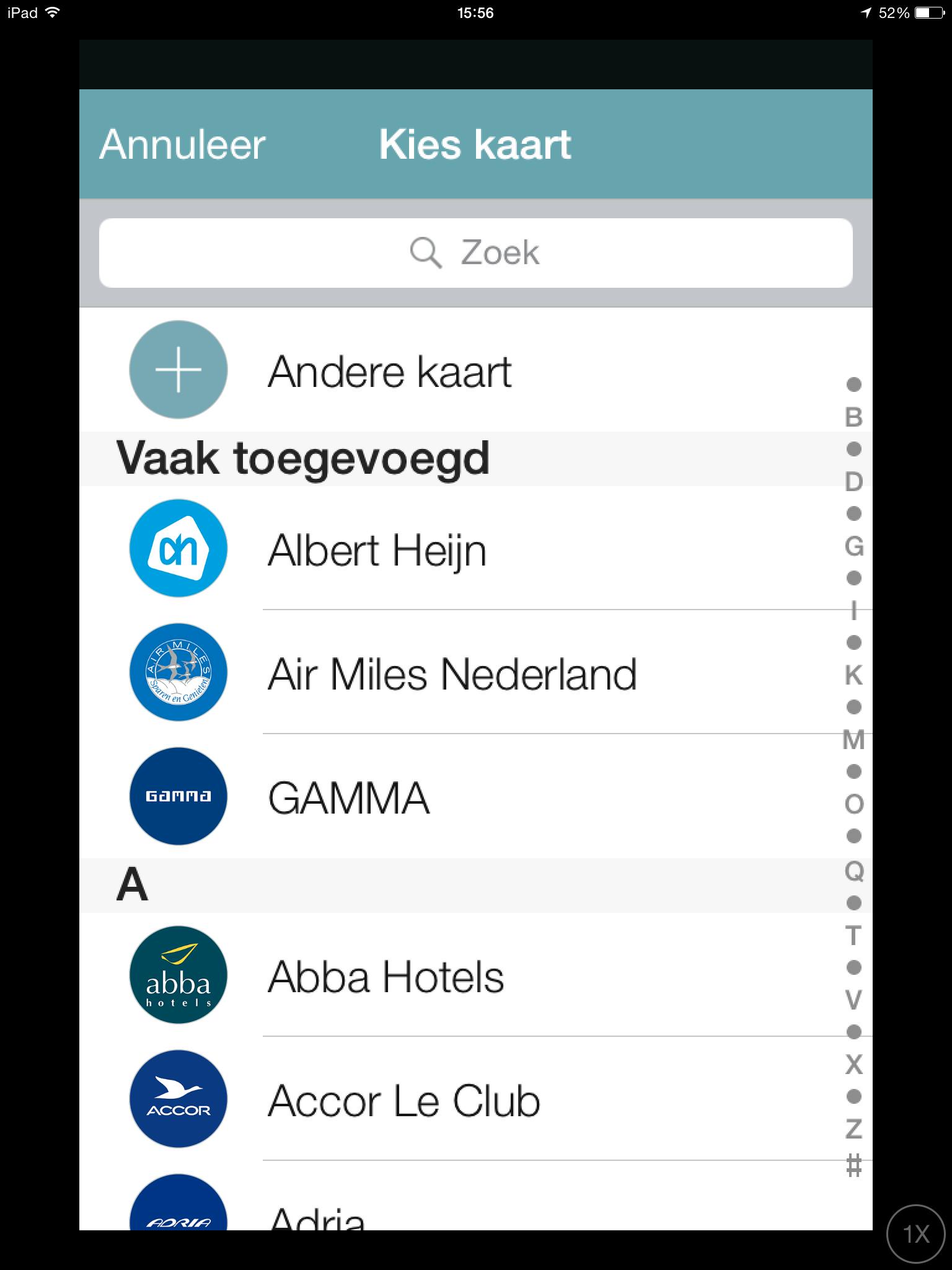Toggle the 1X app scaling button
The width and height of the screenshot is (952, 1270).
pyautogui.click(x=916, y=1234)
